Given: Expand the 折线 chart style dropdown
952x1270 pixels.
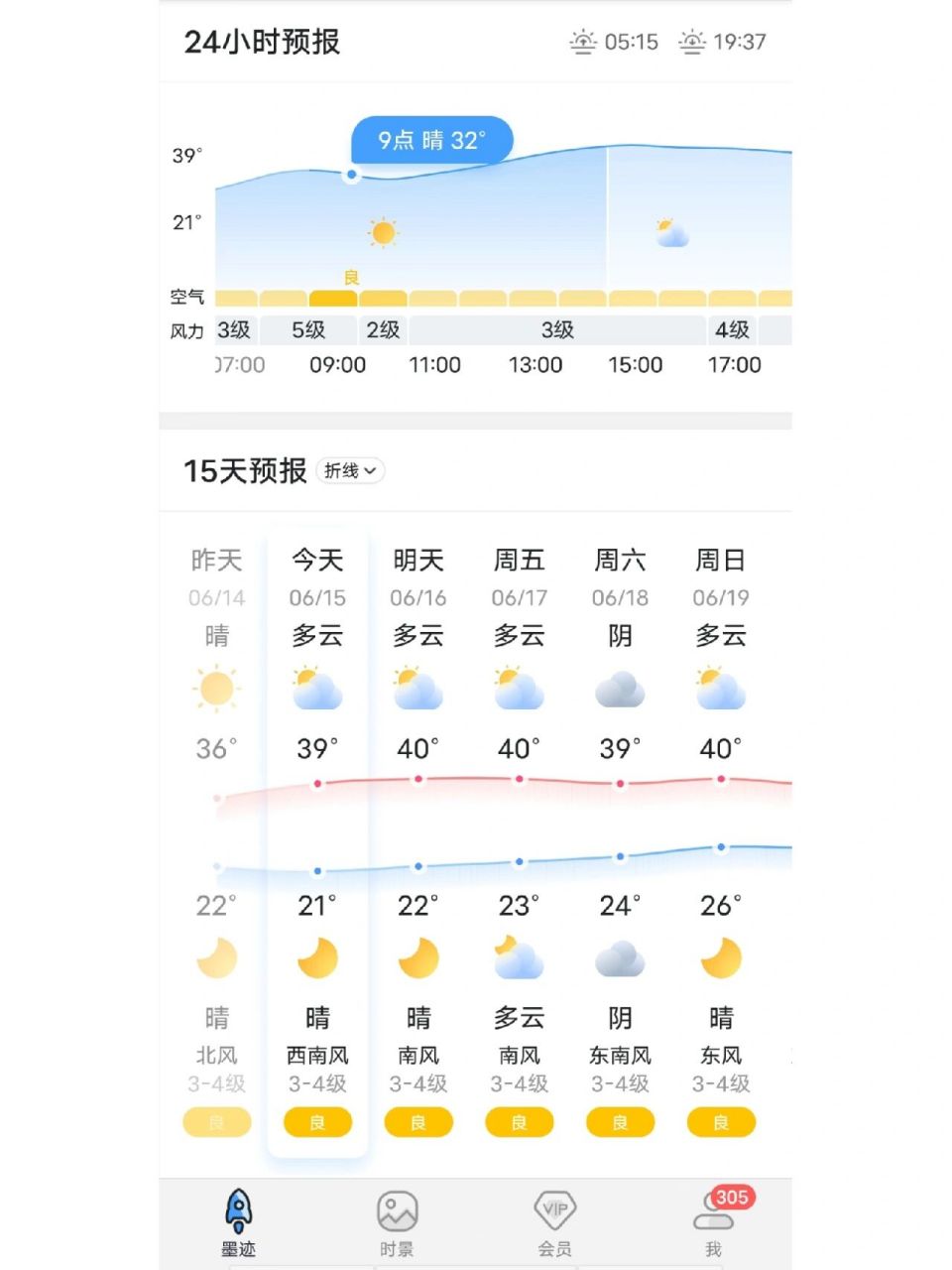Looking at the screenshot, I should [x=350, y=470].
